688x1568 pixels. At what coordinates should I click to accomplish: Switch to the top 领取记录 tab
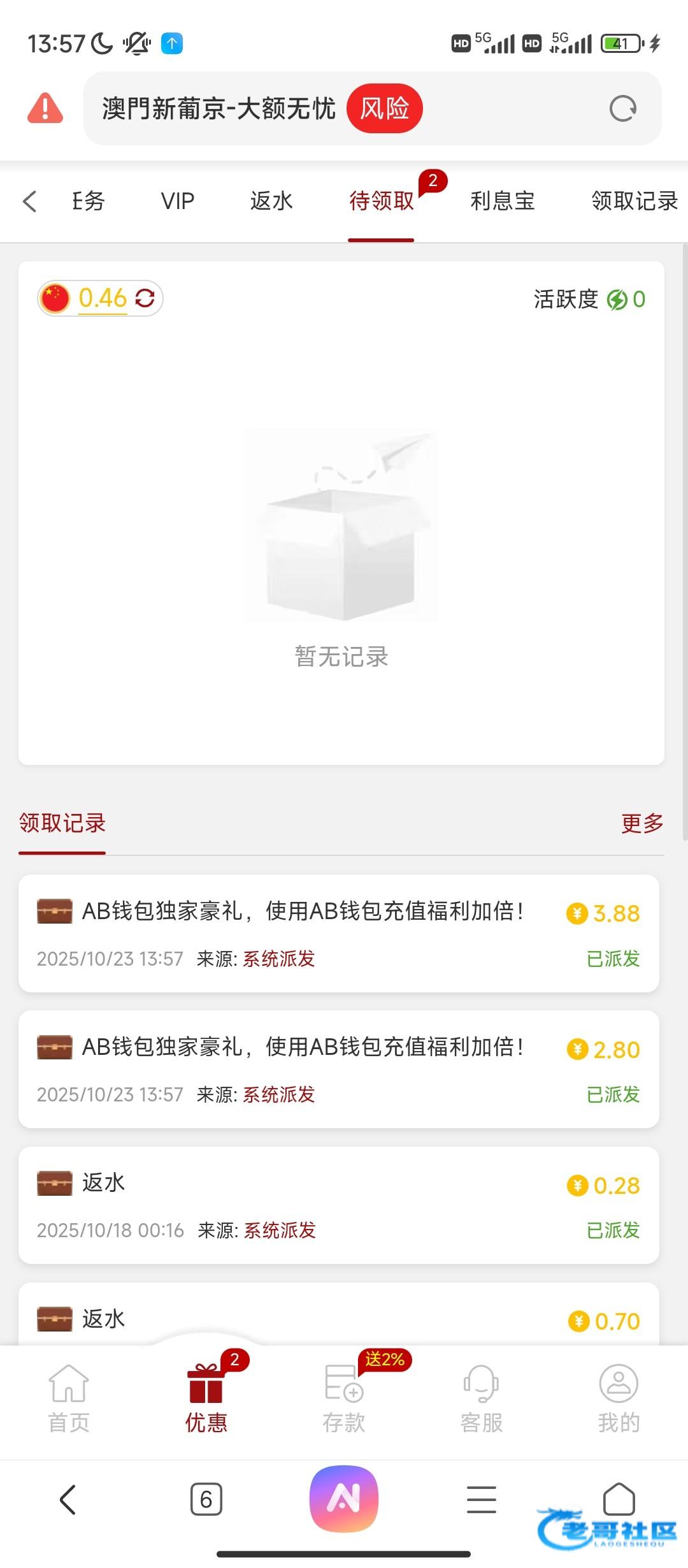point(634,201)
